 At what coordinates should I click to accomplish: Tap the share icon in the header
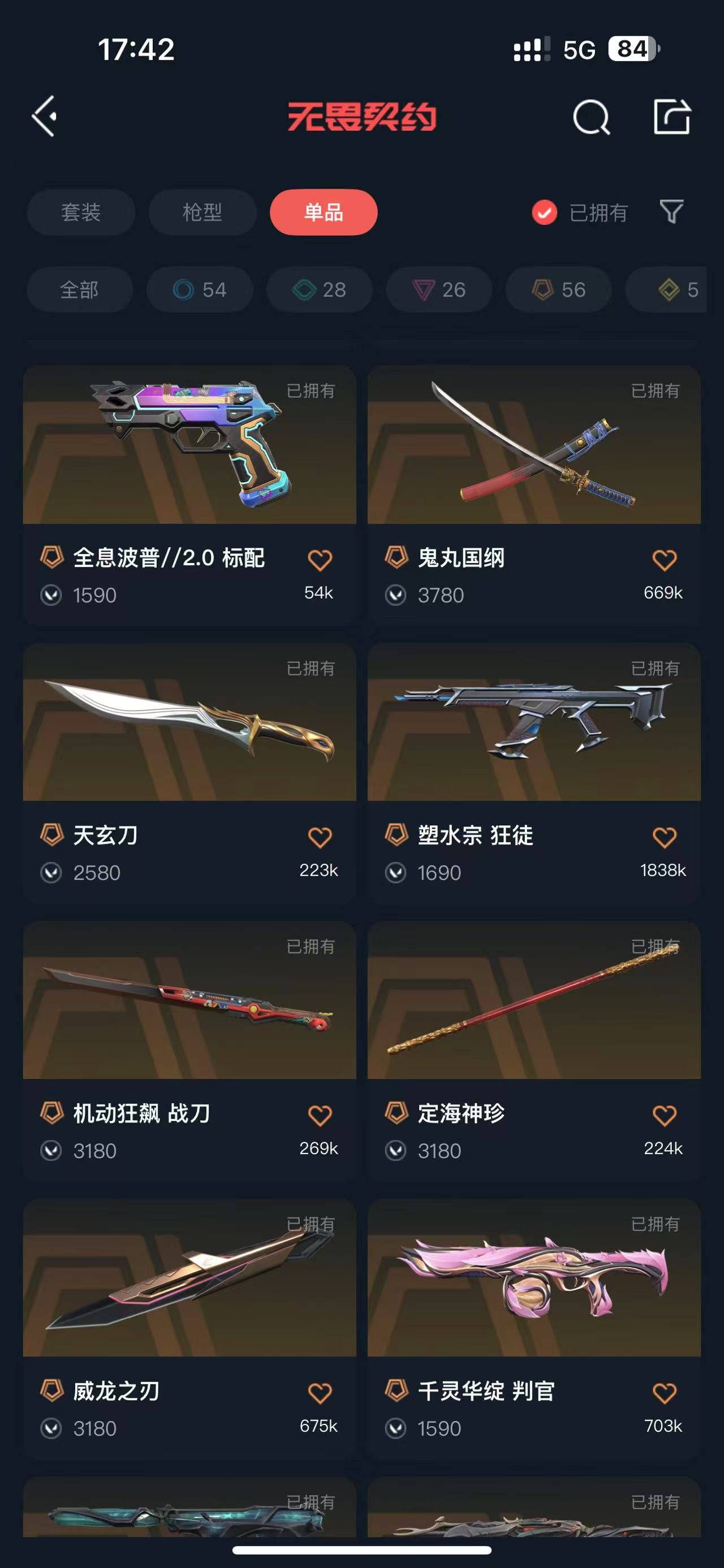[x=671, y=116]
